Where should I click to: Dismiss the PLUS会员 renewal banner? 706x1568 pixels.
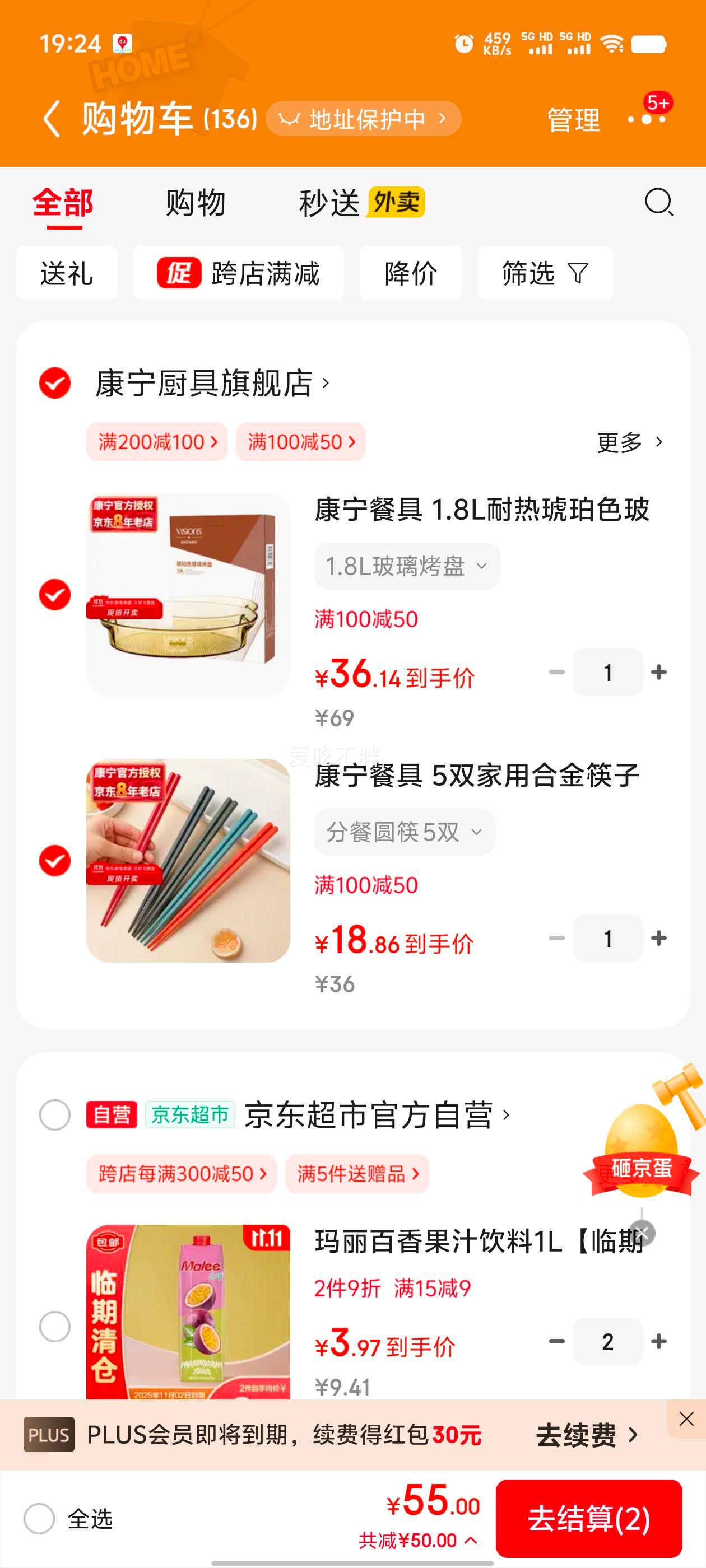[686, 1420]
